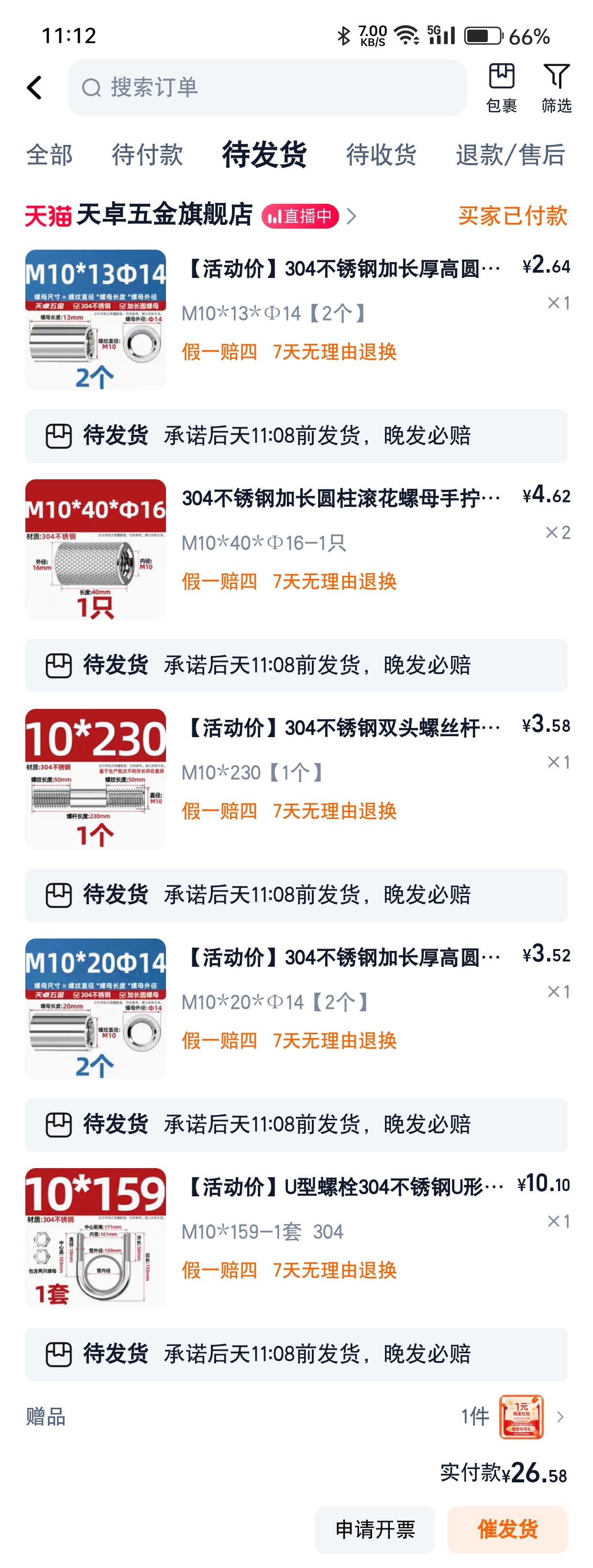Switch to the 待付款 tab

coord(147,155)
